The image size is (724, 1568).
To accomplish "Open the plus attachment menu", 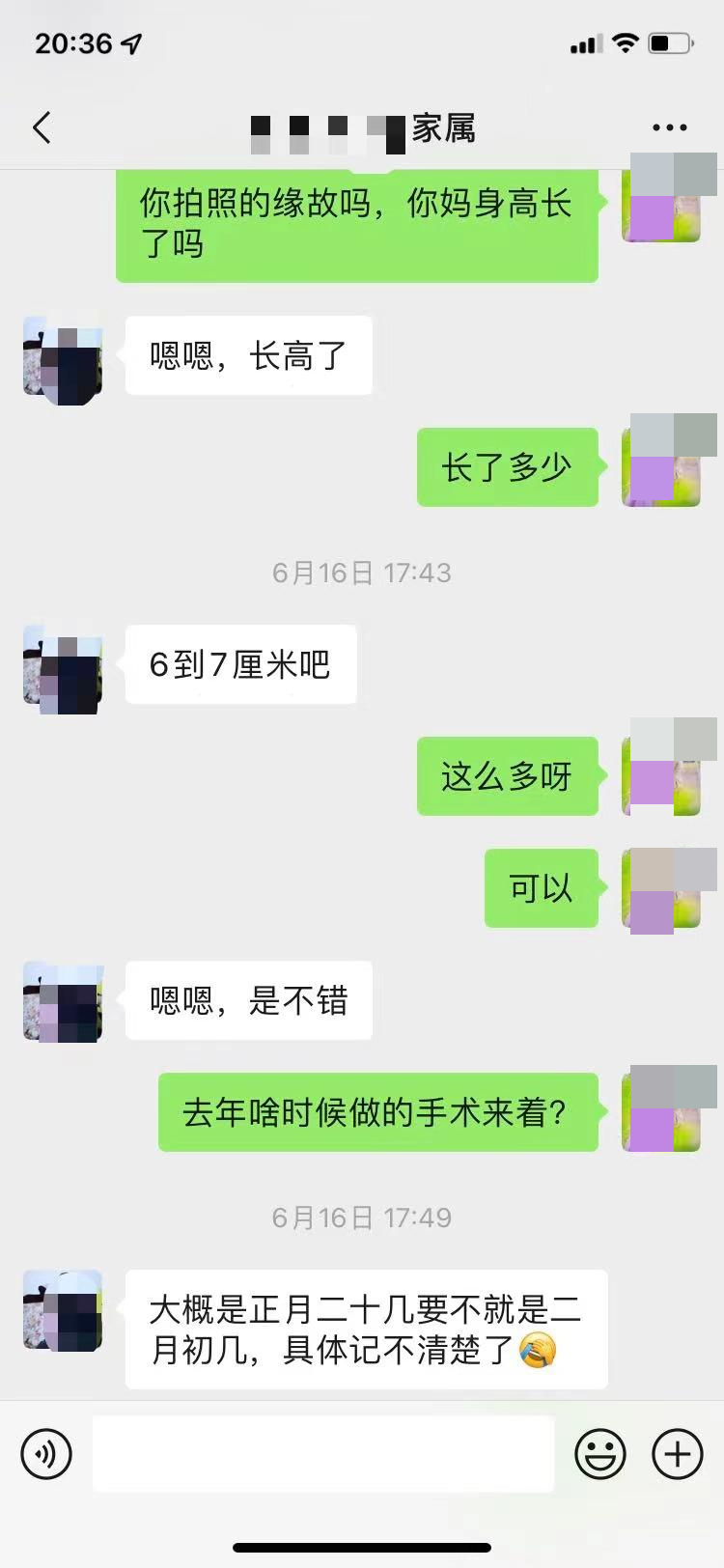I will tap(678, 1453).
